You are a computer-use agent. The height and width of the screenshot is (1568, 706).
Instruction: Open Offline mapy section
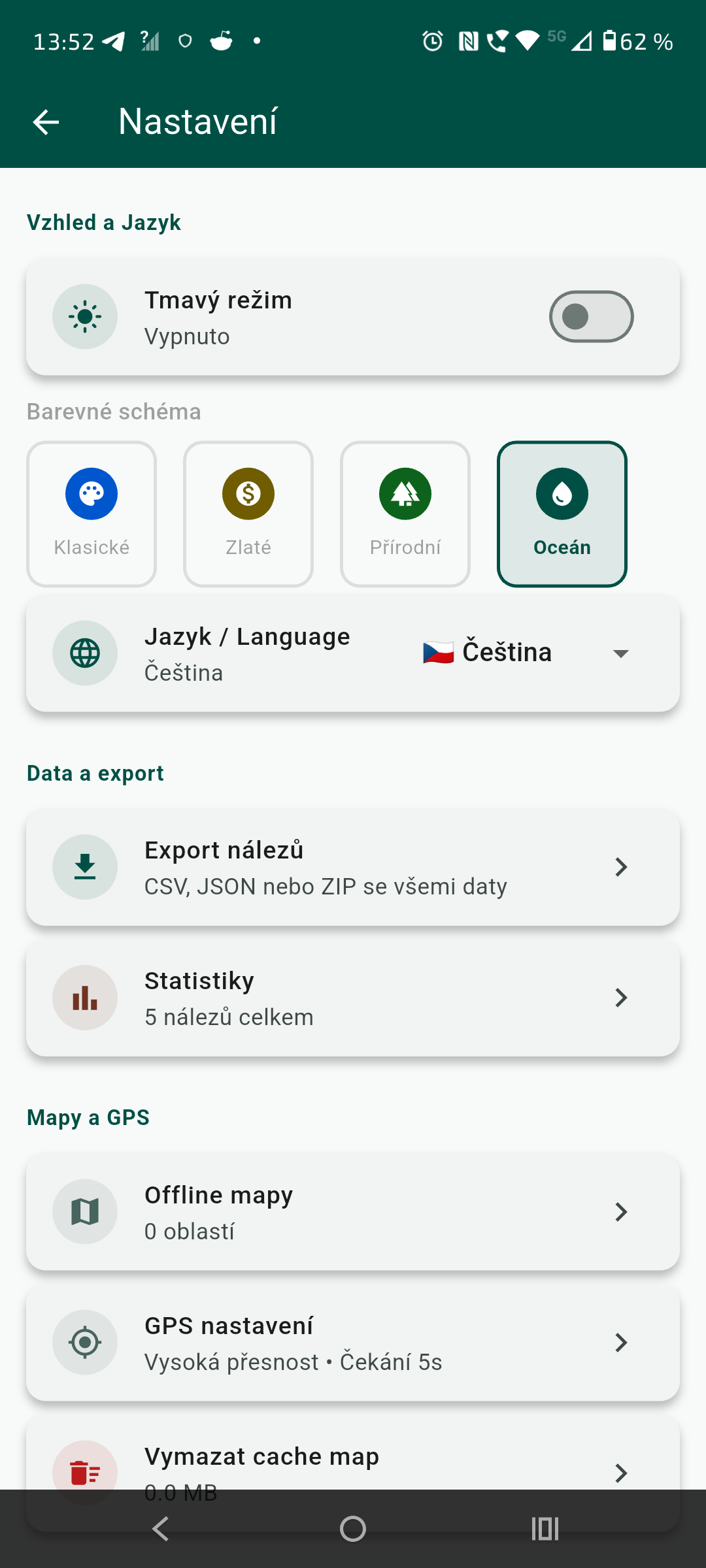(x=353, y=1211)
